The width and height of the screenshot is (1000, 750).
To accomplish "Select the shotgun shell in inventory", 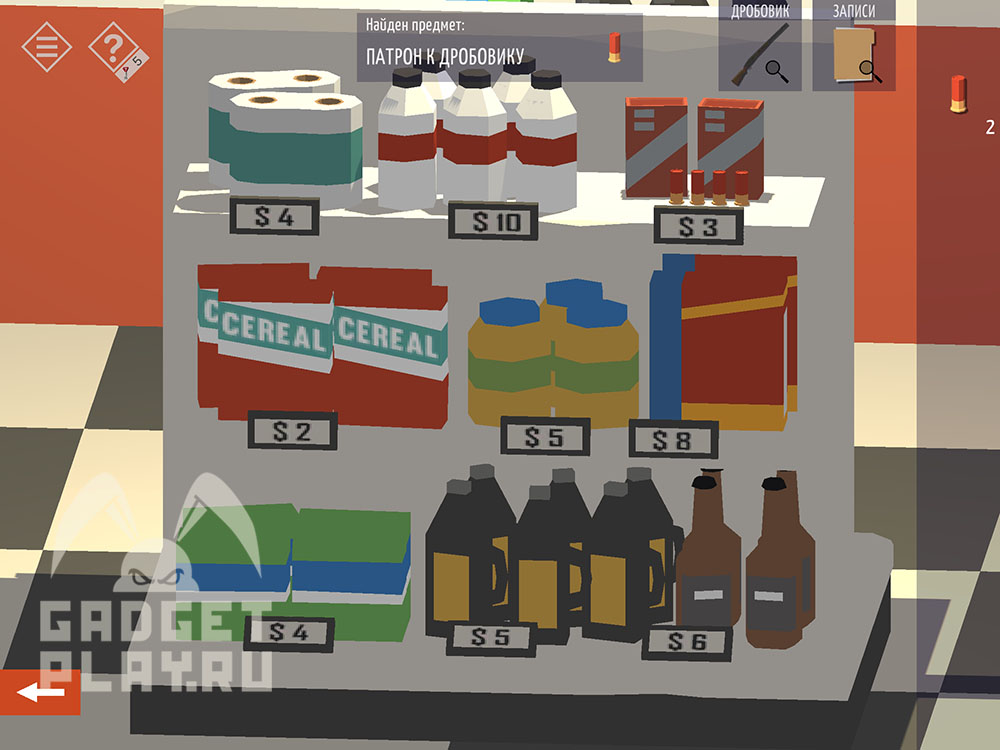I will [x=958, y=93].
